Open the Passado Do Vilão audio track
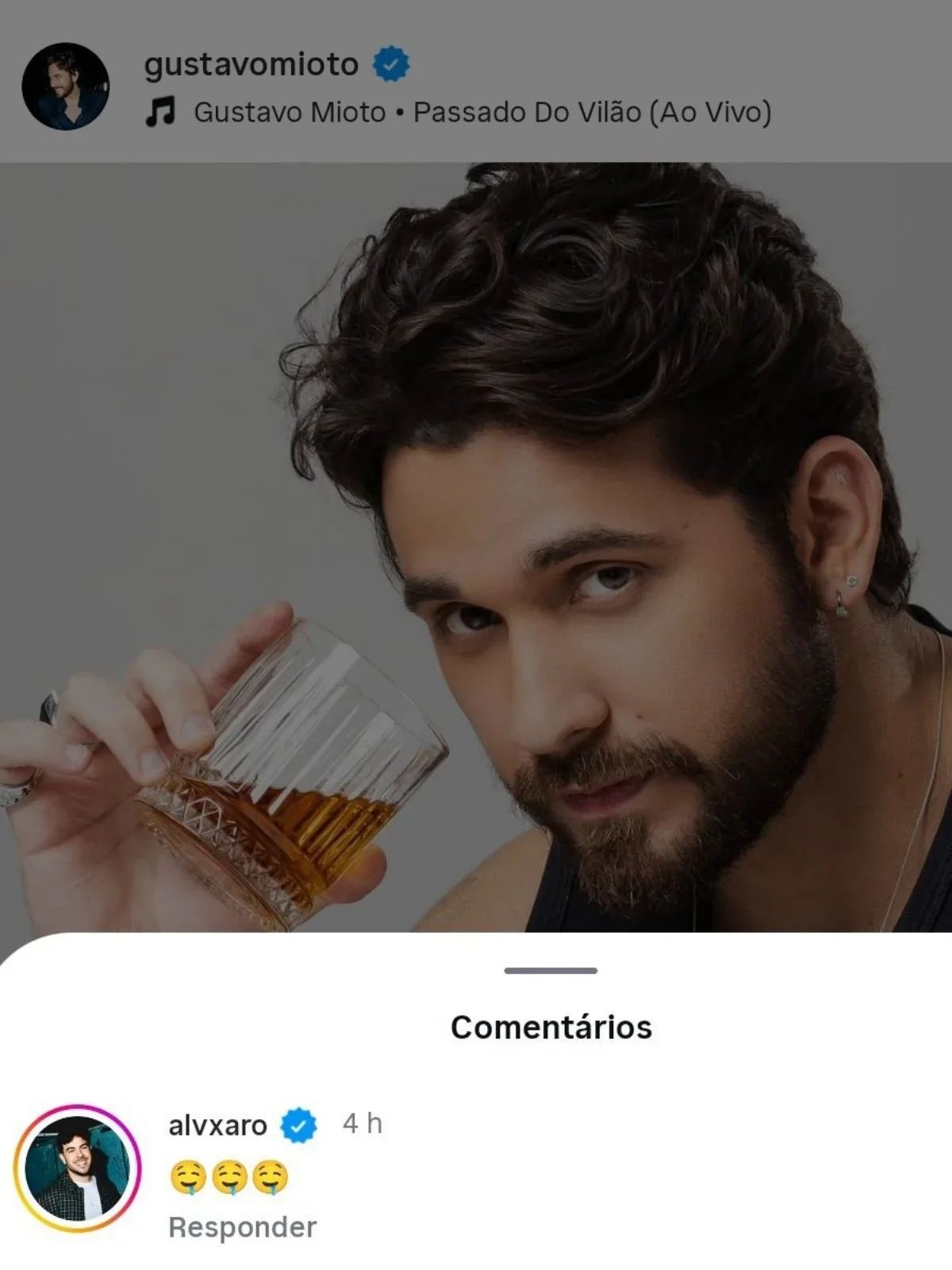 point(482,113)
